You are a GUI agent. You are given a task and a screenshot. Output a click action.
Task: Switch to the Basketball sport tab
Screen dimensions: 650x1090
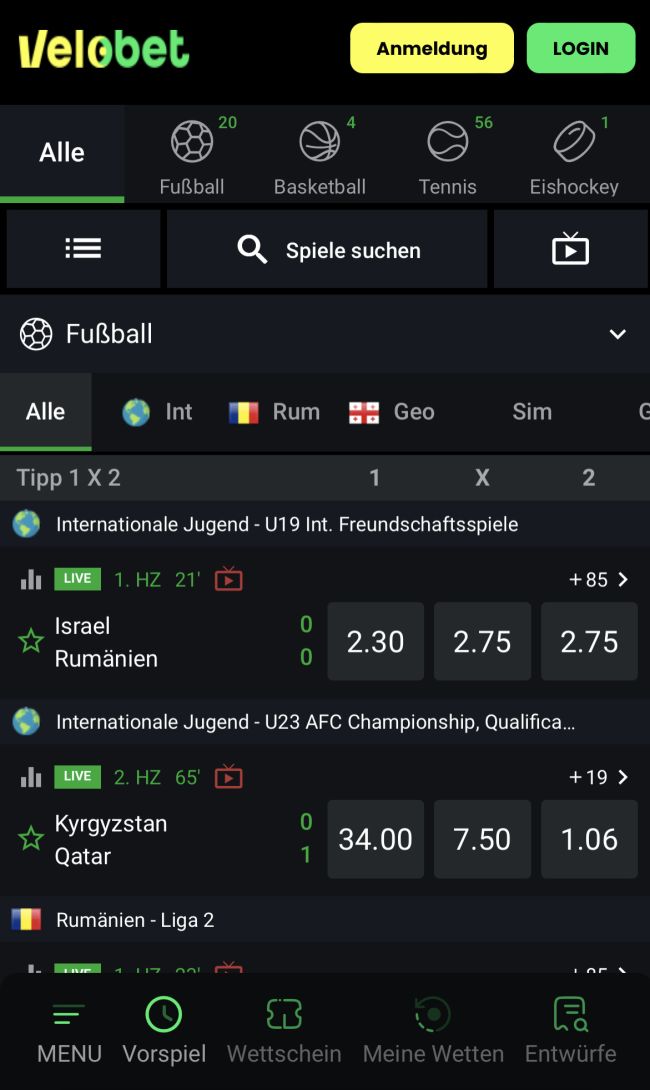(320, 156)
